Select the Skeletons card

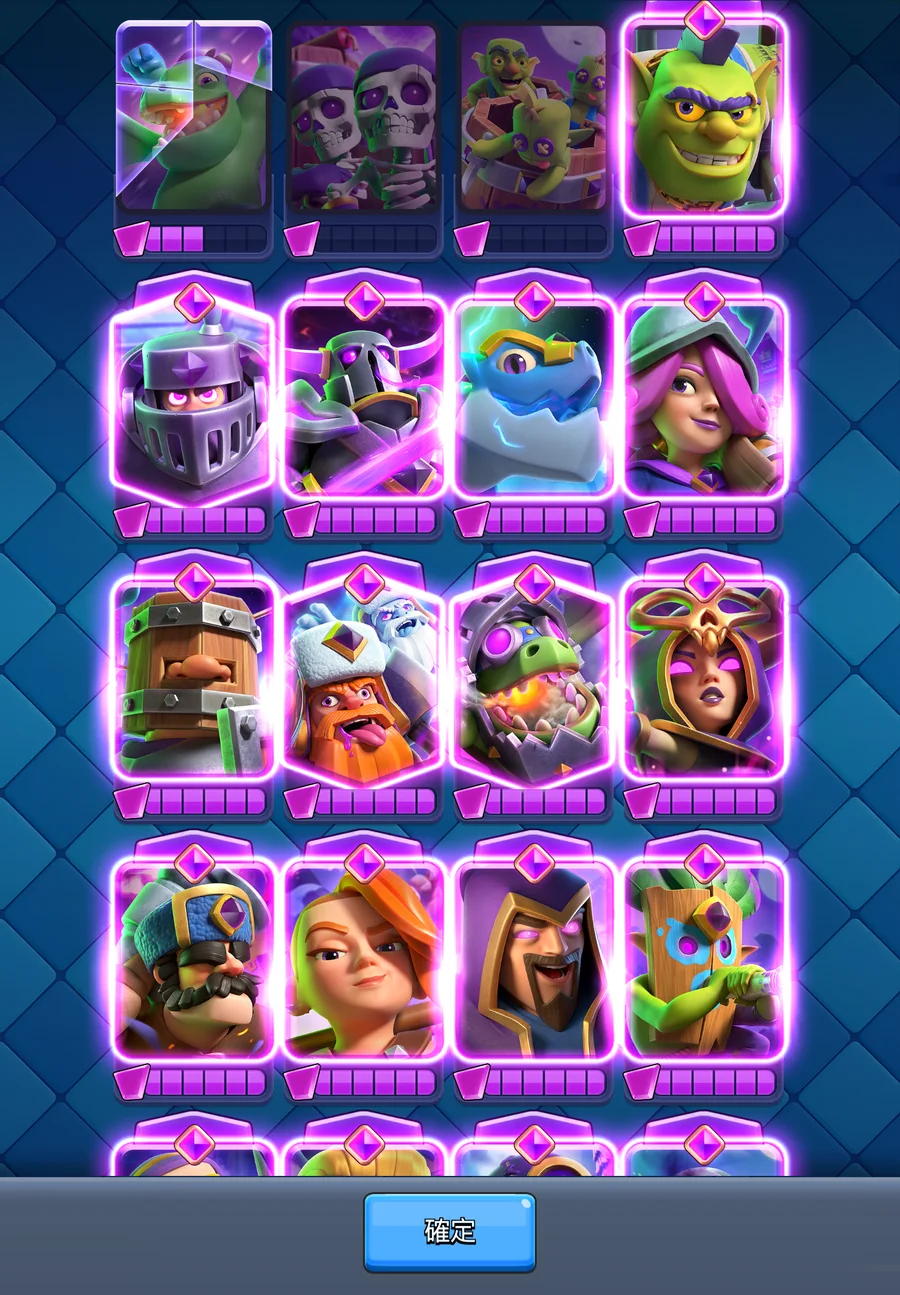click(363, 120)
